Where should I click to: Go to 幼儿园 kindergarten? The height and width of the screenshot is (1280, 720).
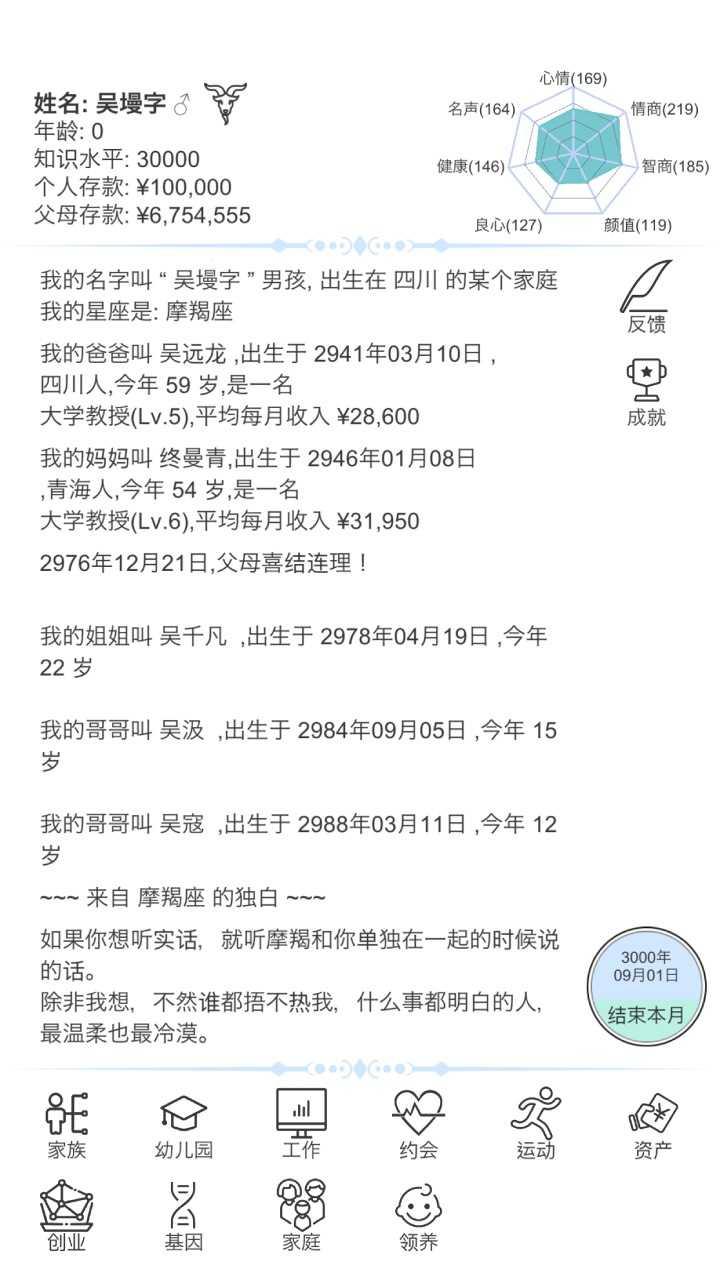(x=184, y=1124)
